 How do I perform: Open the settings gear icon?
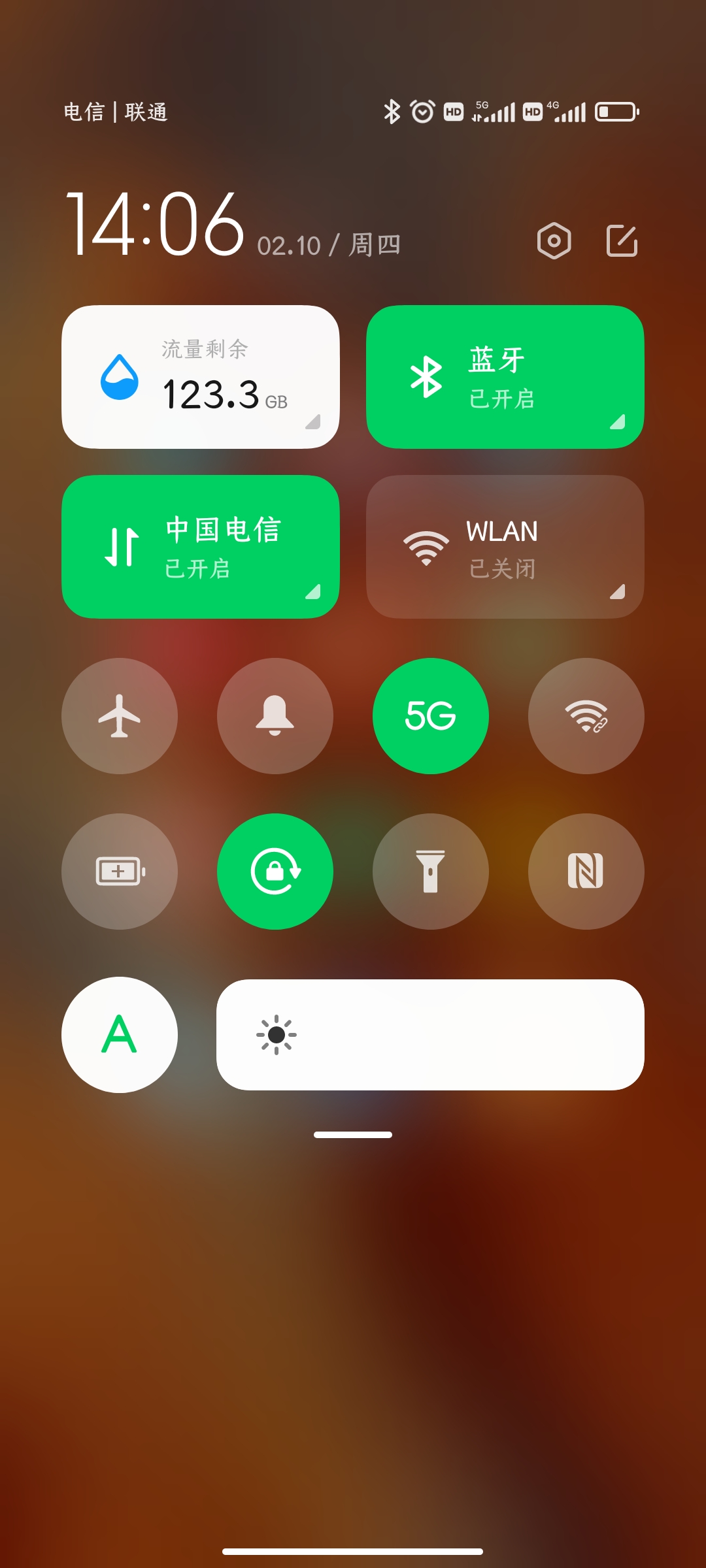click(x=554, y=241)
